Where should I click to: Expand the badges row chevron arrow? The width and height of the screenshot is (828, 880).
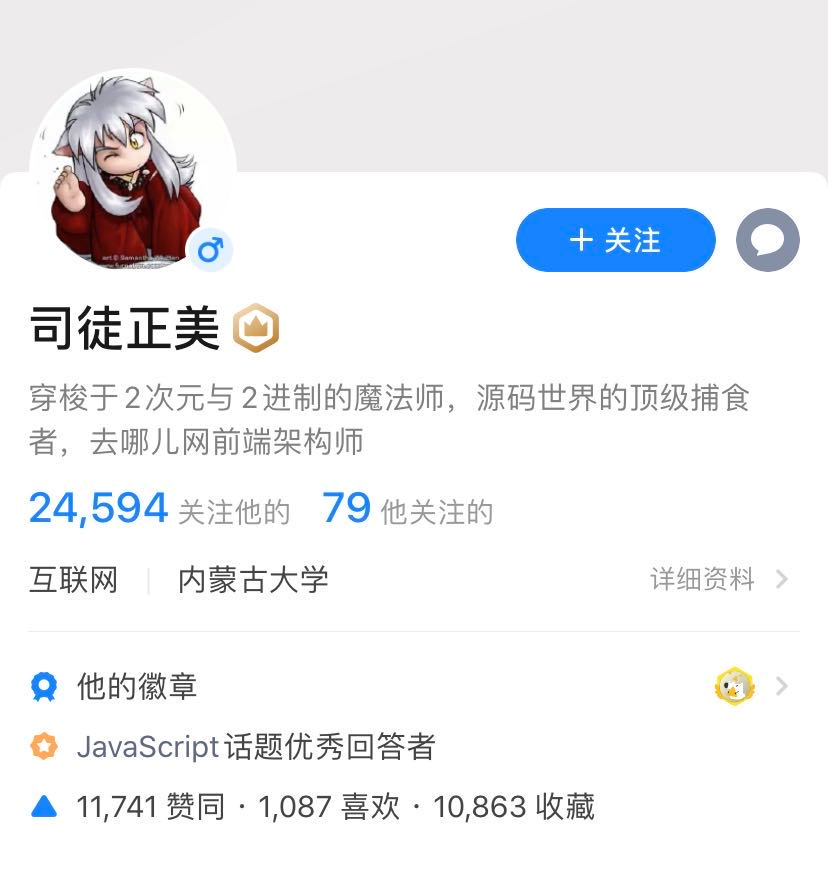[783, 687]
